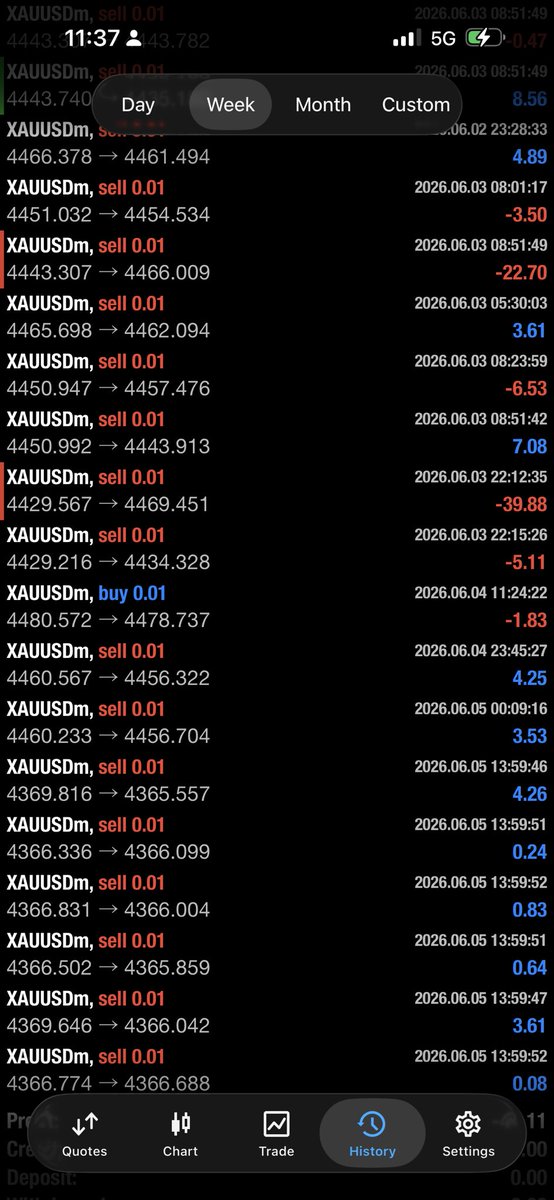
Task: Open the trade with 0.83 profit
Action: [x=277, y=897]
